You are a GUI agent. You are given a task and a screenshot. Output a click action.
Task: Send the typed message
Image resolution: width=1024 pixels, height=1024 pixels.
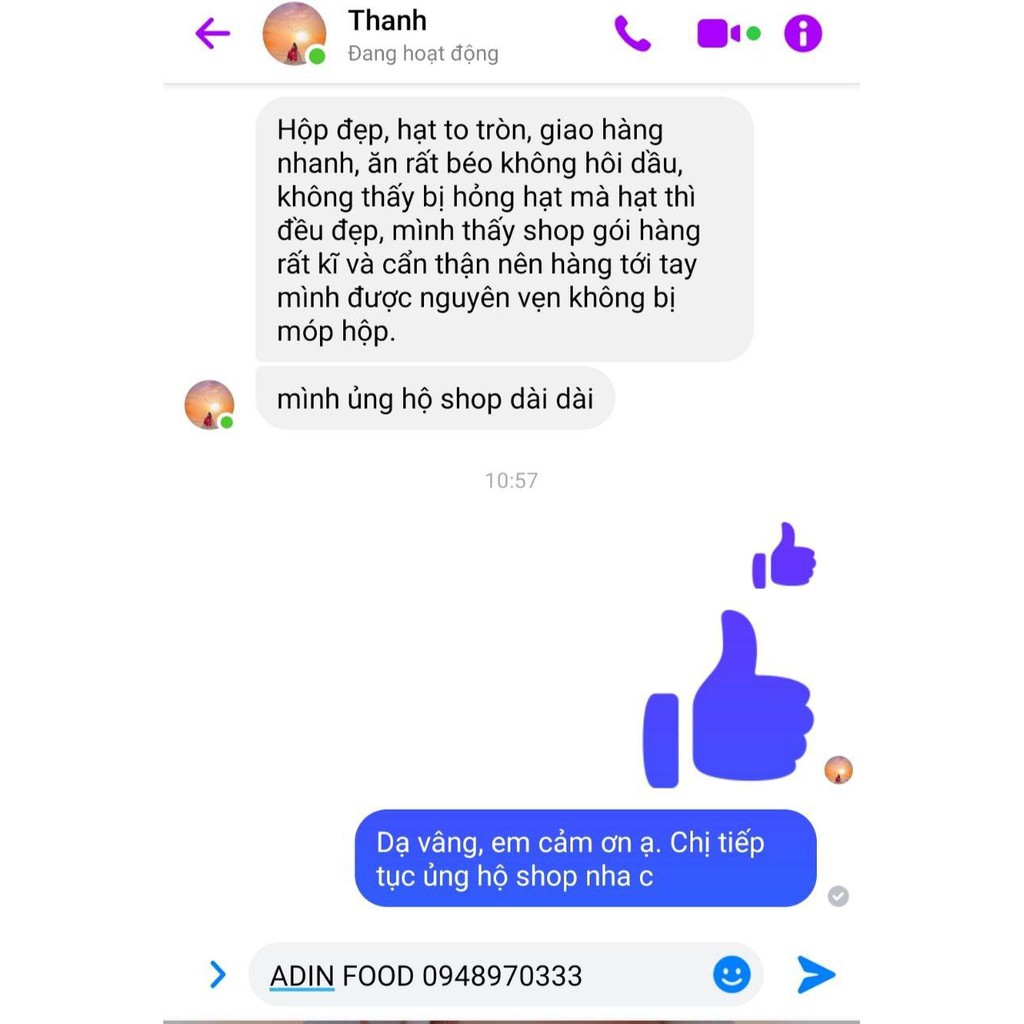point(816,974)
